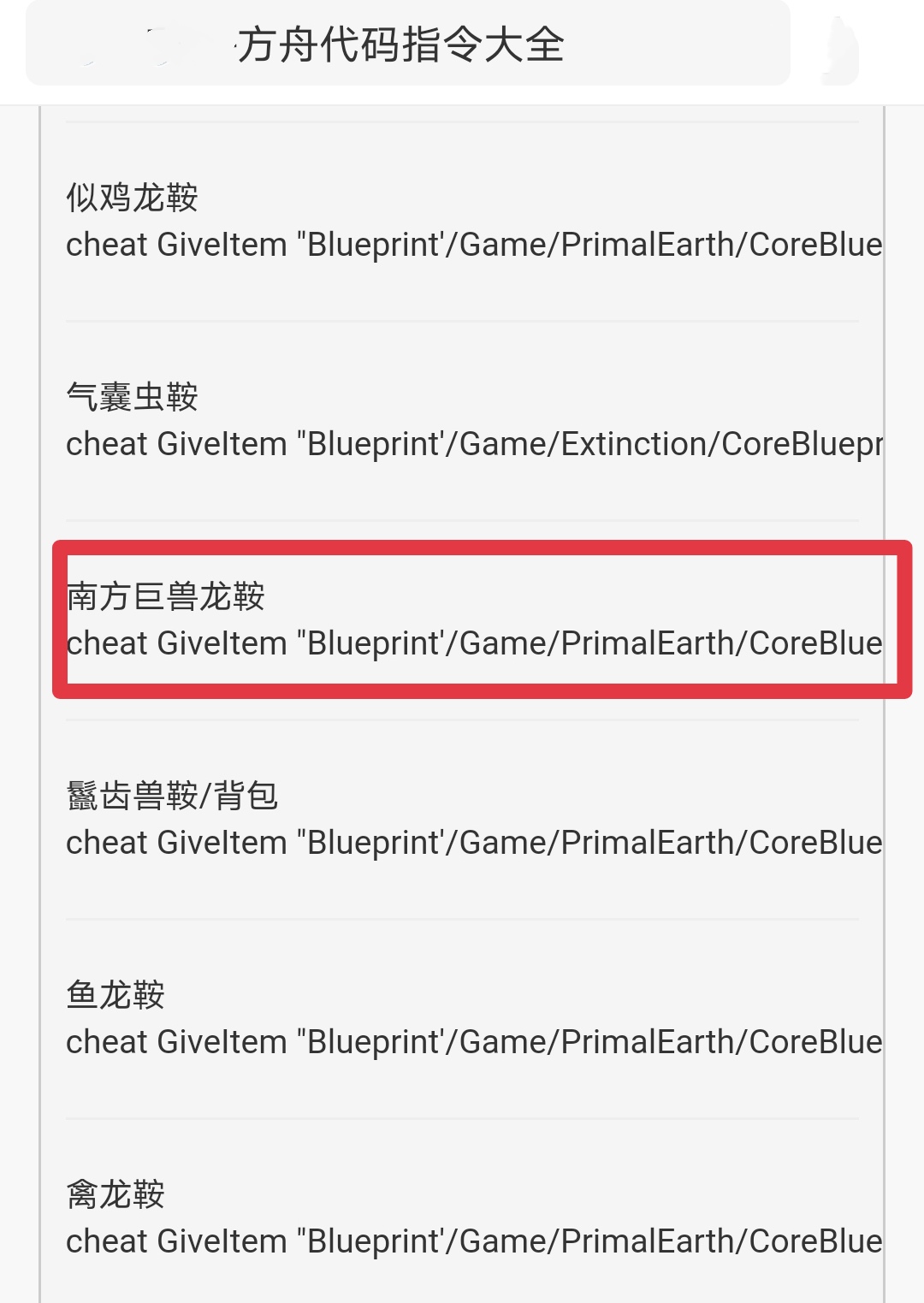Image resolution: width=924 pixels, height=1303 pixels.
Task: Open the 方舟代码指令大全 search box
Action: [x=407, y=44]
